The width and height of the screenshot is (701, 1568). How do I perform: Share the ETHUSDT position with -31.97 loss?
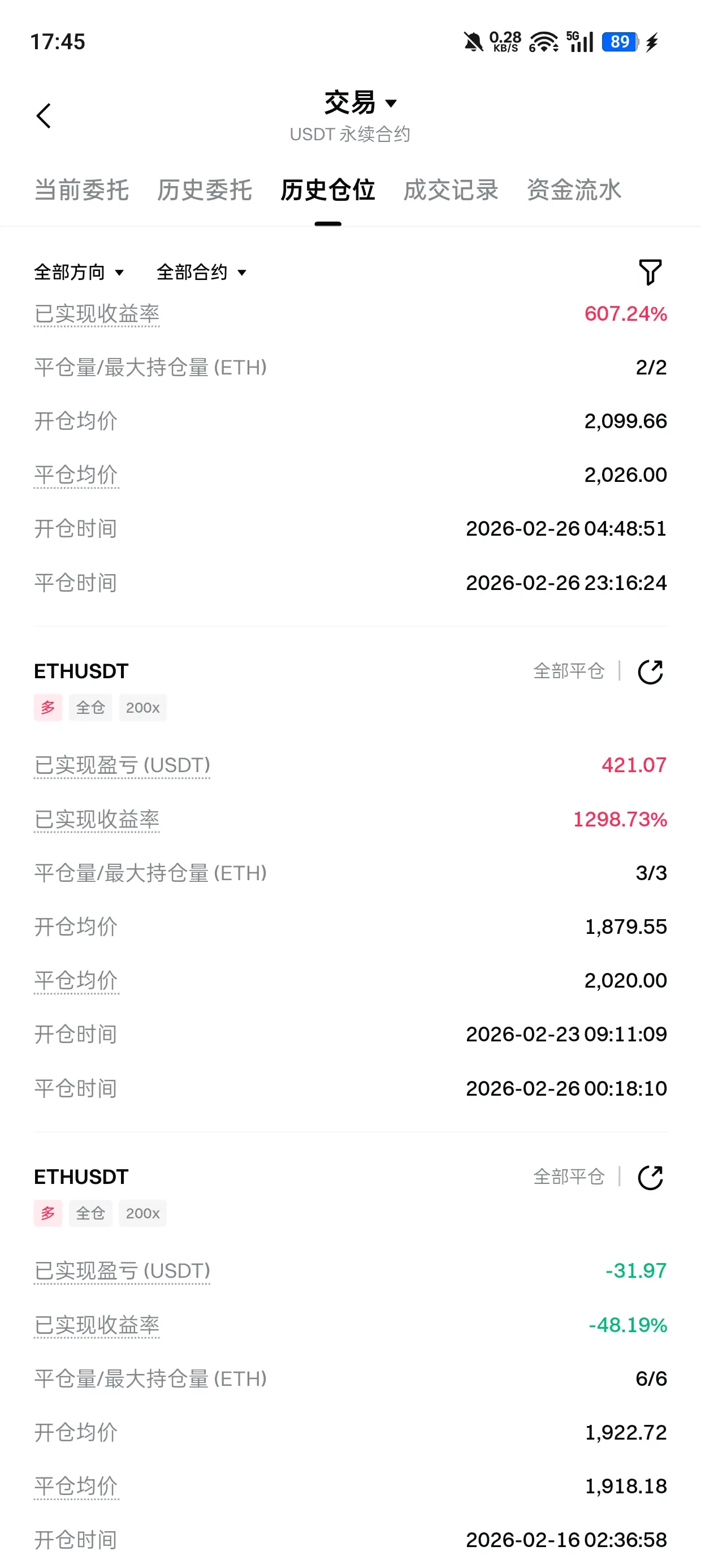pos(650,1177)
